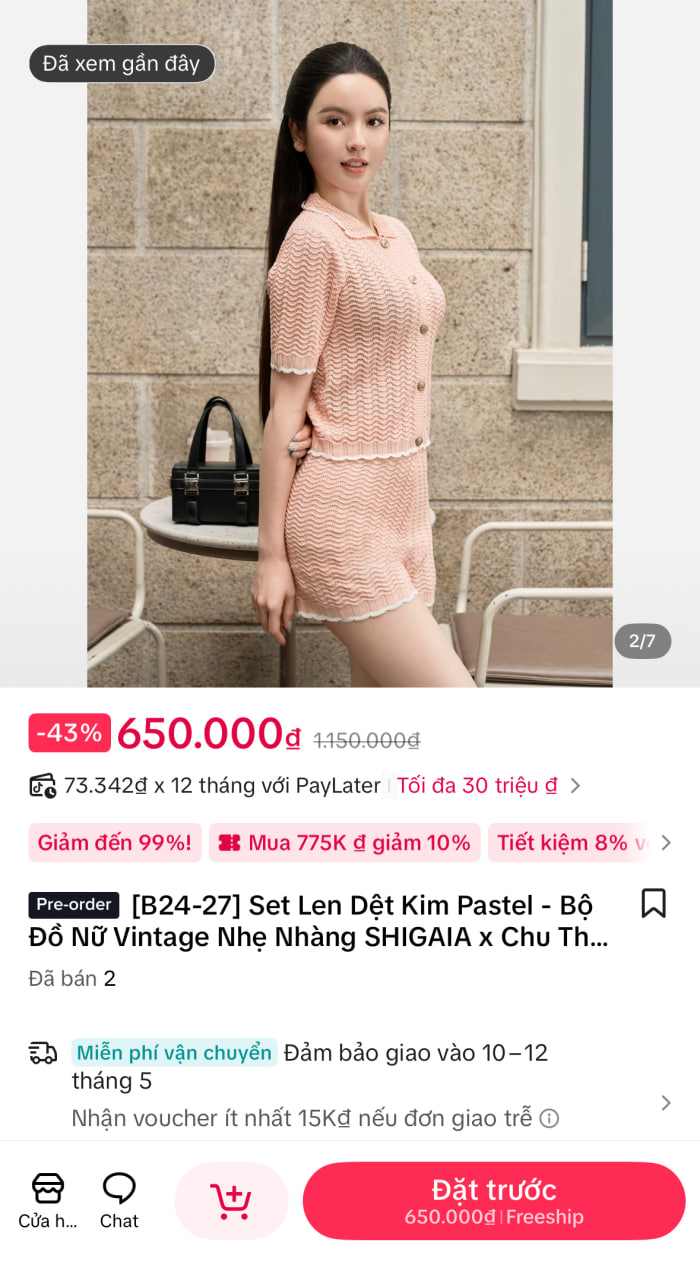This screenshot has height=1280, width=700.
Task: Open PayLater installment details
Action: tap(574, 786)
